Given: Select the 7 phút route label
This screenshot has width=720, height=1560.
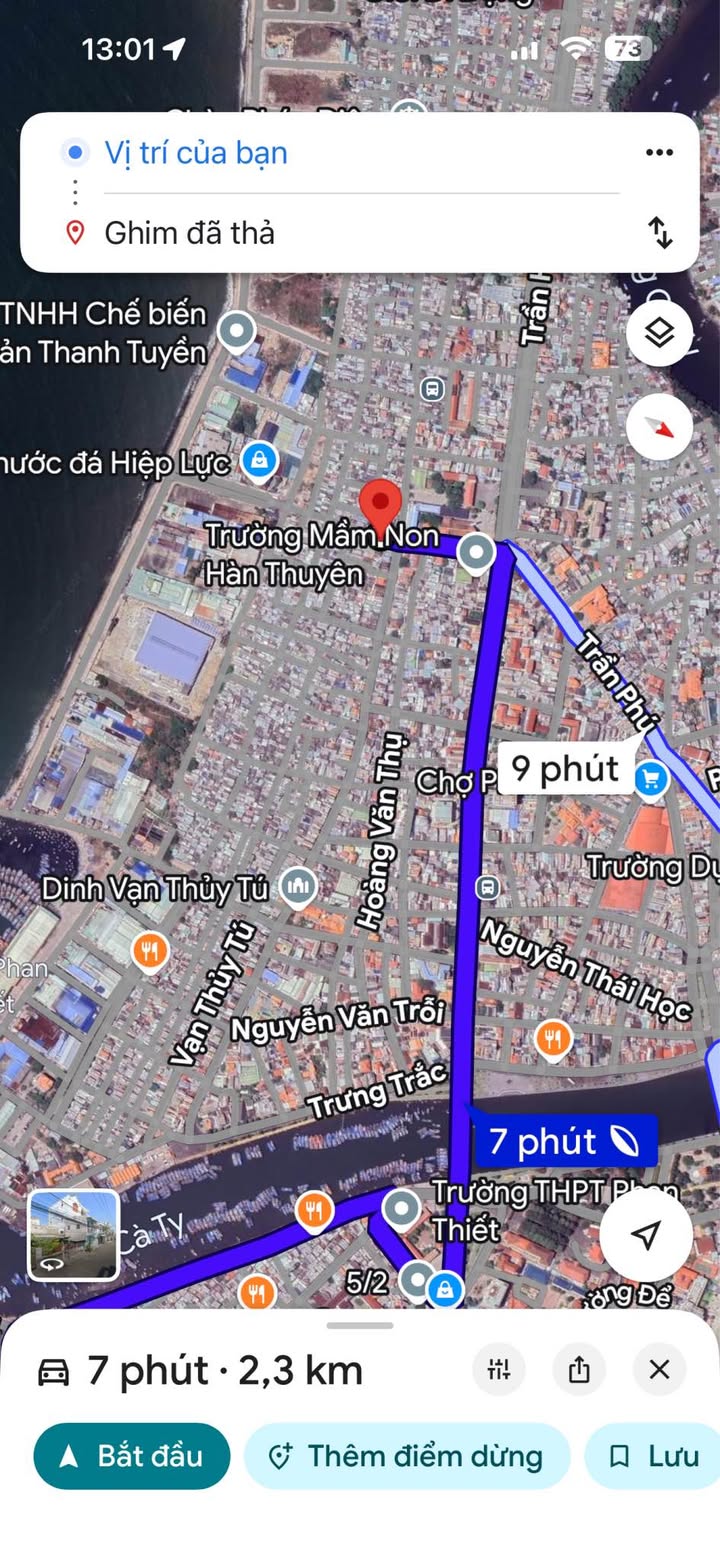Looking at the screenshot, I should [566, 1141].
